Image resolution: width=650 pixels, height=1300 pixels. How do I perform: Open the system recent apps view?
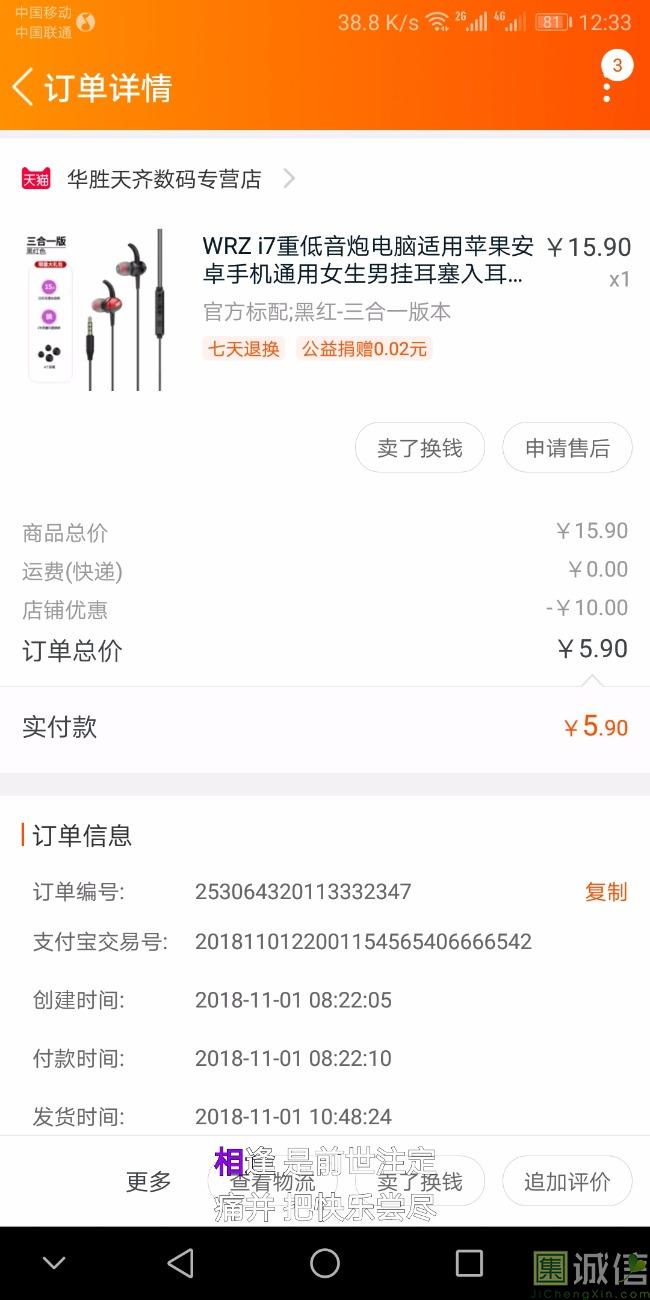469,1263
